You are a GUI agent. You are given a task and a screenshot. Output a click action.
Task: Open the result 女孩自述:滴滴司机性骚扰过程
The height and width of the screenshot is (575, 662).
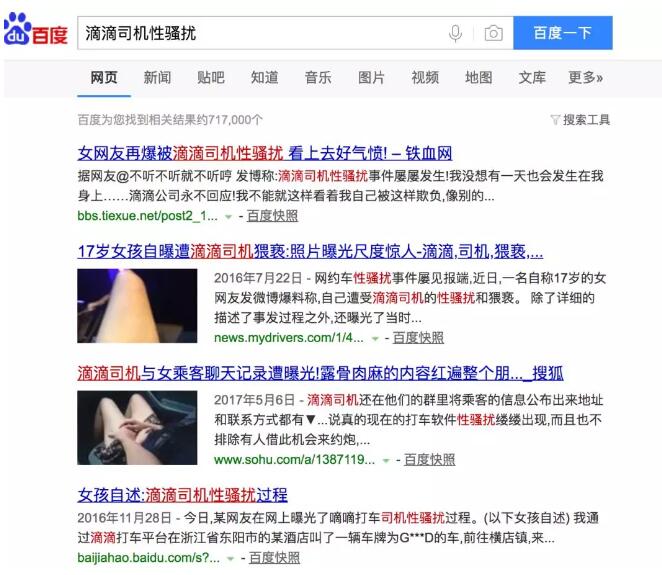pos(182,494)
